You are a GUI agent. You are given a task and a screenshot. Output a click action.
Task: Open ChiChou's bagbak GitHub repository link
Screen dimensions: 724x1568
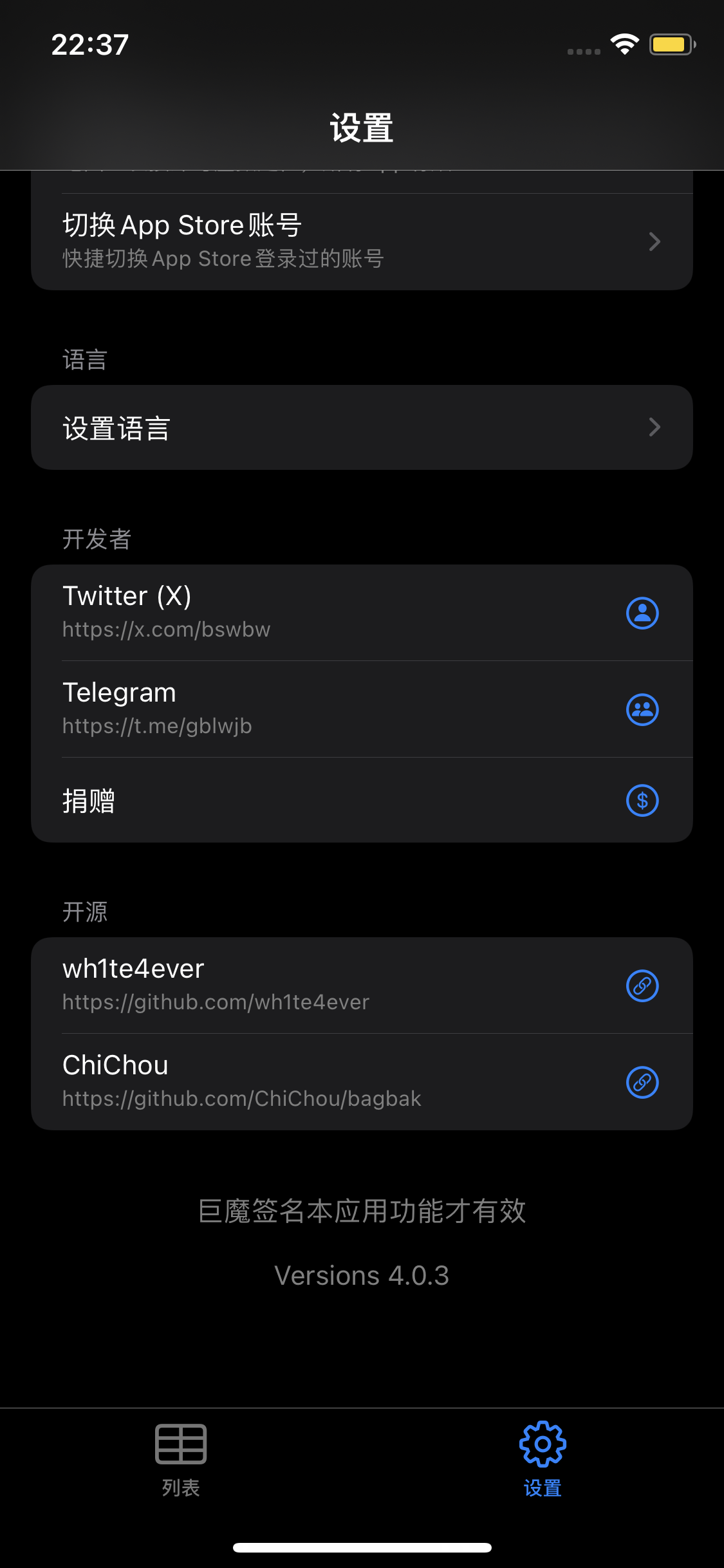tap(241, 1099)
